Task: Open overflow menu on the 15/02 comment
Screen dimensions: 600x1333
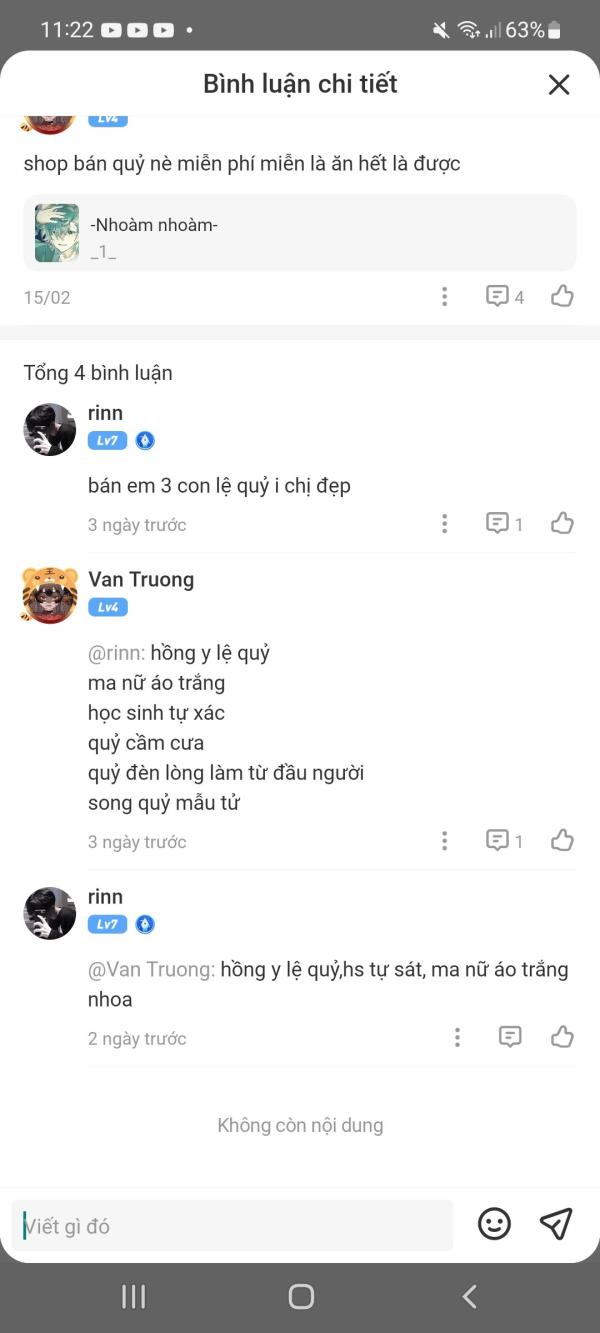Action: (x=445, y=296)
